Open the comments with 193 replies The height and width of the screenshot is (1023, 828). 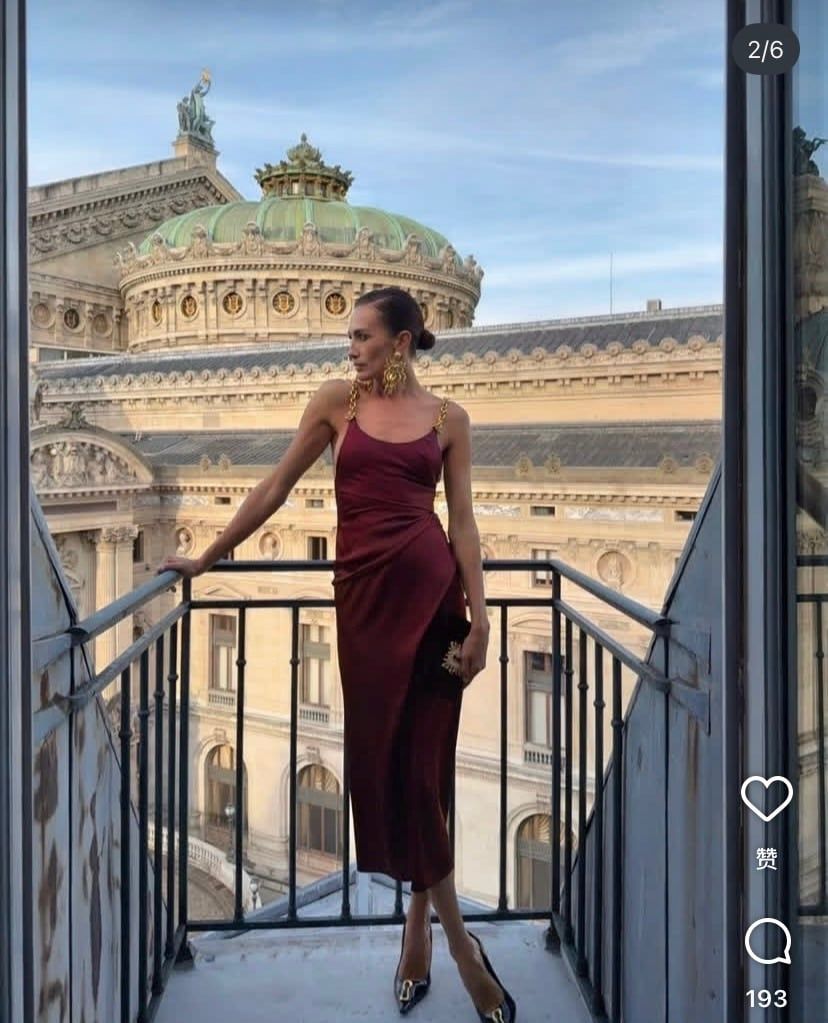[x=767, y=941]
